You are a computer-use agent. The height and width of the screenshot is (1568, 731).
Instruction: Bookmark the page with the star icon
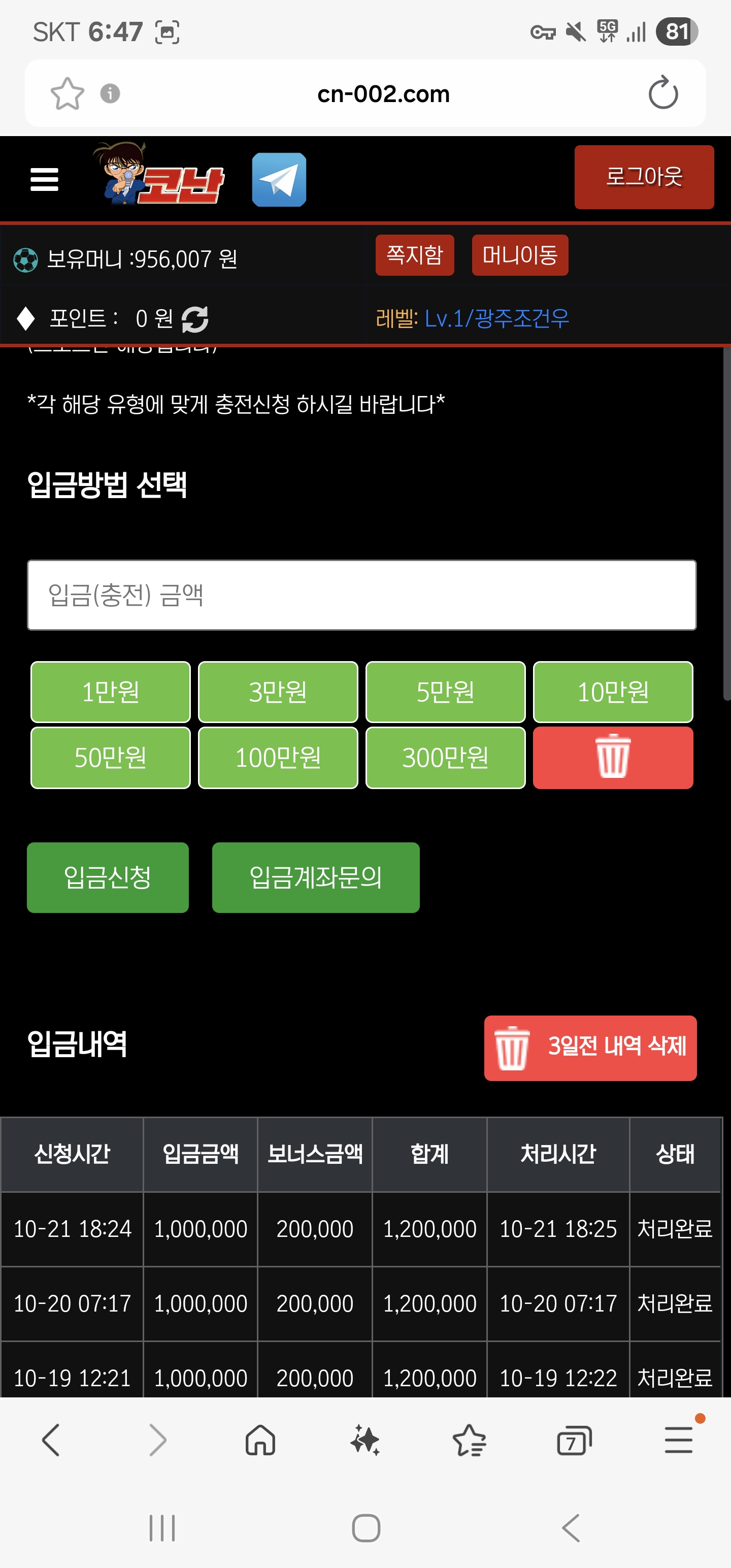[67, 94]
